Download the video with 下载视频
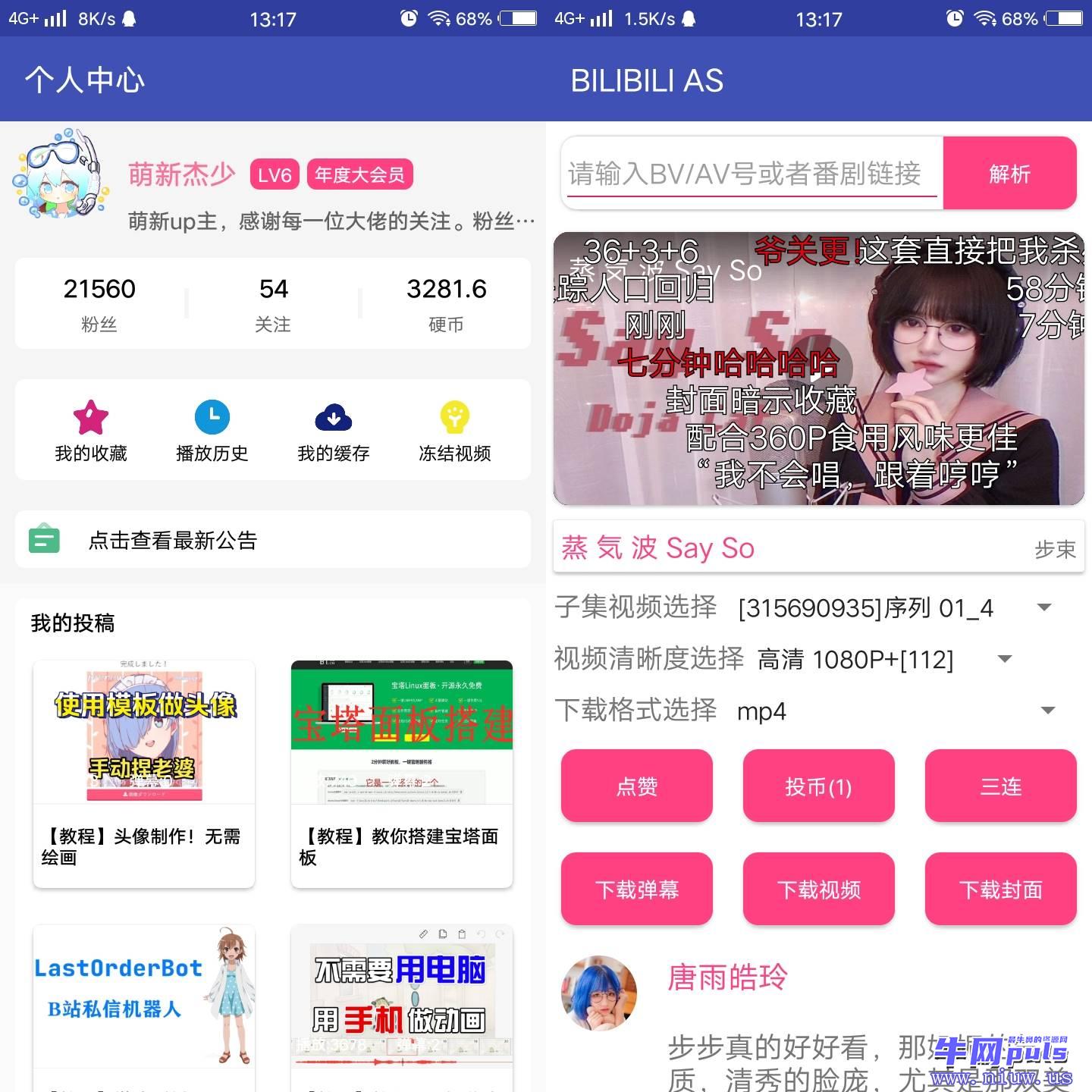This screenshot has width=1092, height=1092. pyautogui.click(x=819, y=889)
